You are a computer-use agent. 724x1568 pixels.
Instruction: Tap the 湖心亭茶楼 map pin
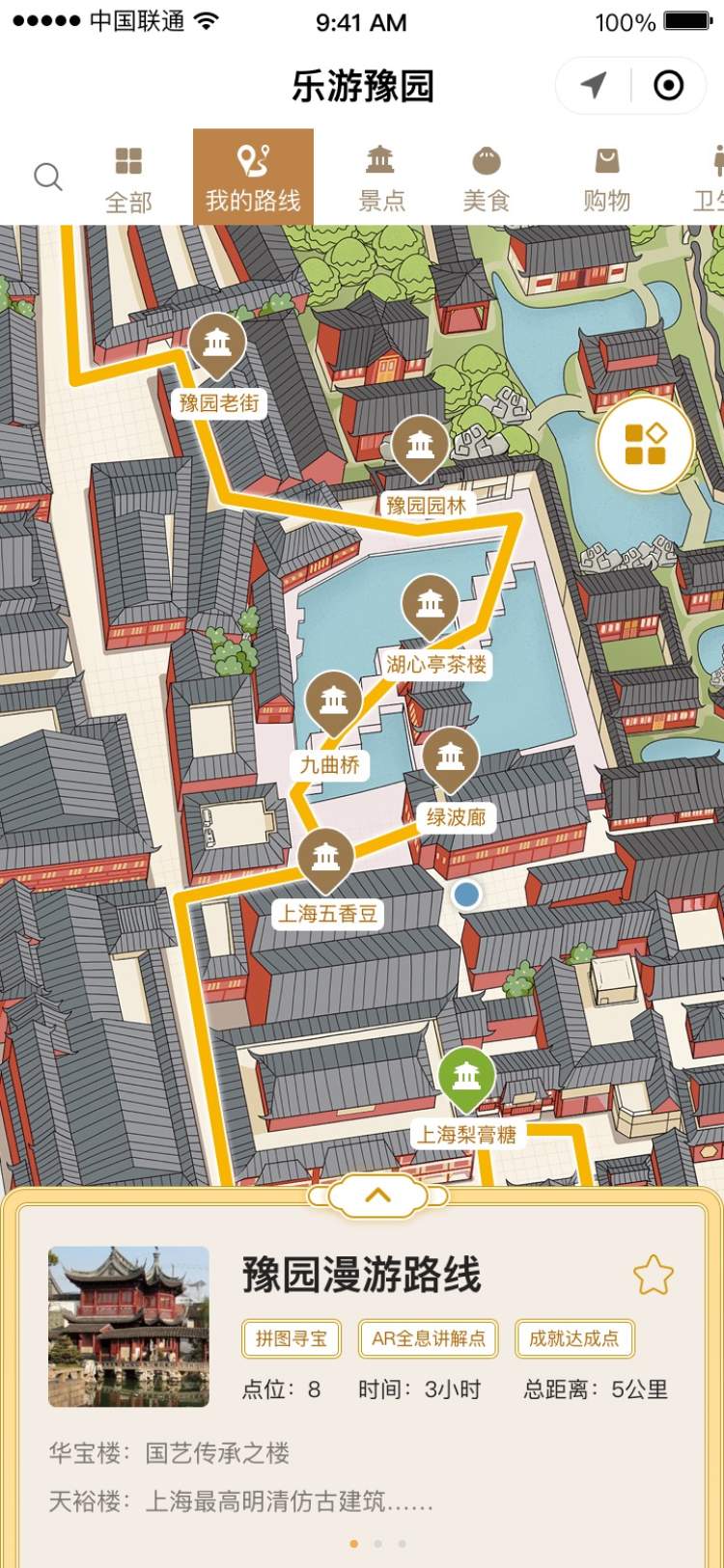click(431, 606)
